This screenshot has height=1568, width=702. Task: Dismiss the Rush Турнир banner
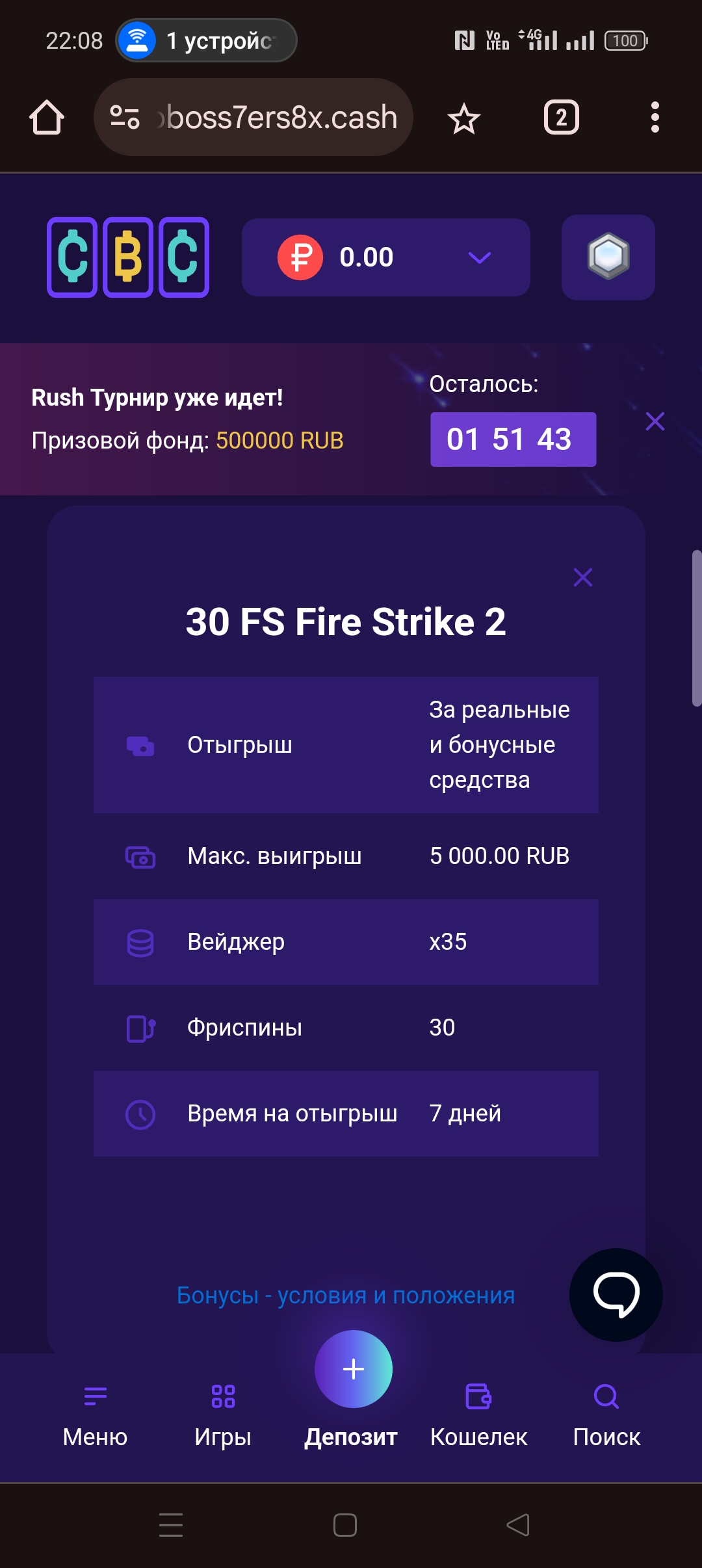[655, 421]
